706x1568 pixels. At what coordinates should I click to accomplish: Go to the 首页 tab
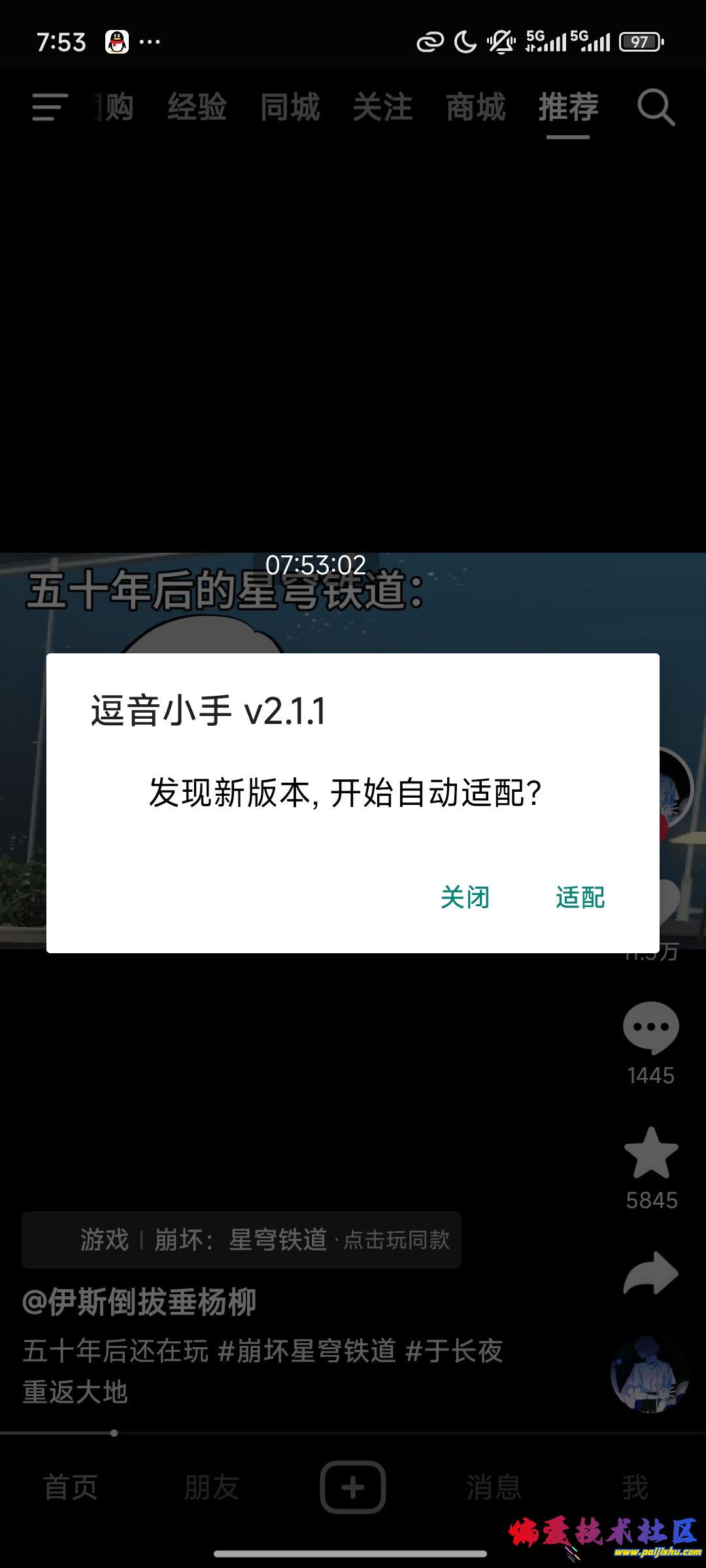tap(71, 1488)
